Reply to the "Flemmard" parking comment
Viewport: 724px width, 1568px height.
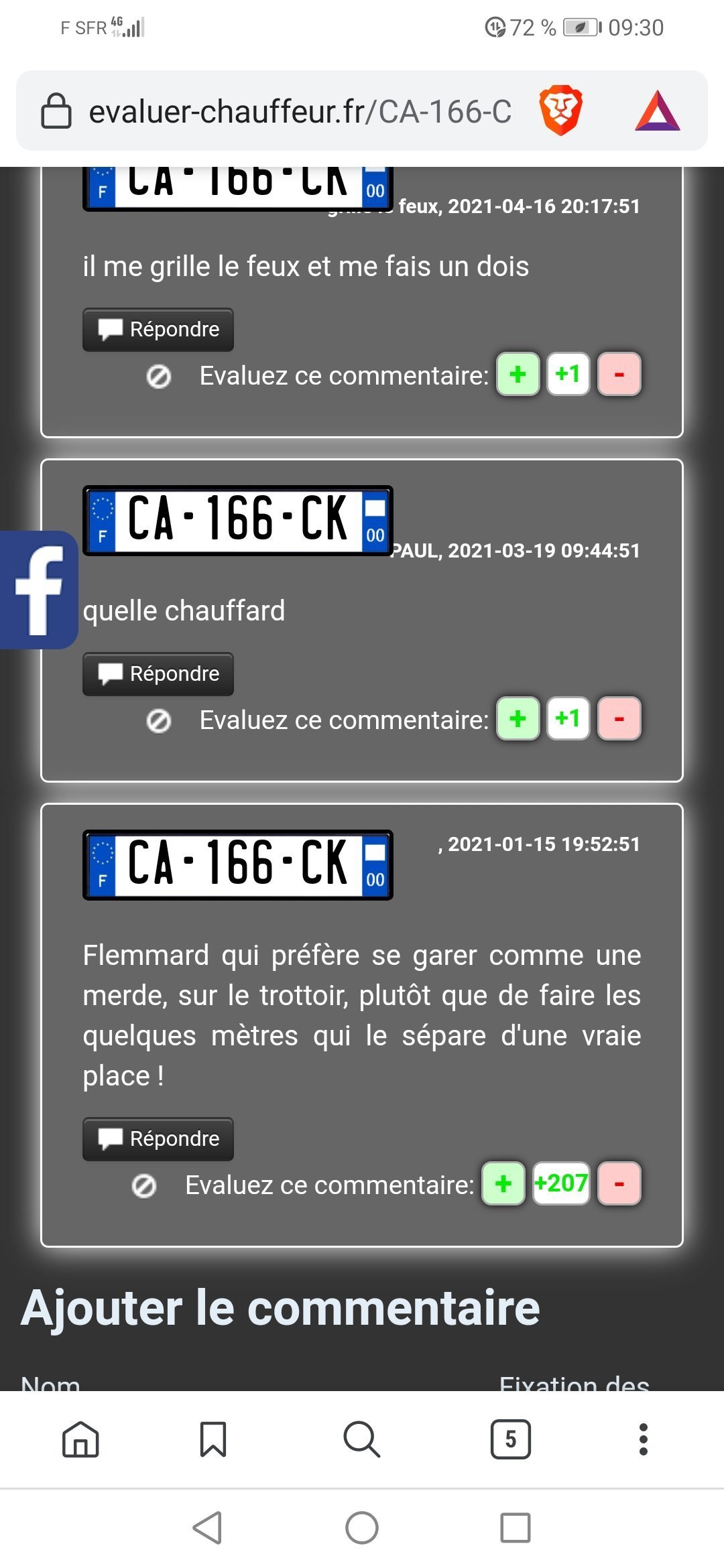pyautogui.click(x=158, y=1139)
